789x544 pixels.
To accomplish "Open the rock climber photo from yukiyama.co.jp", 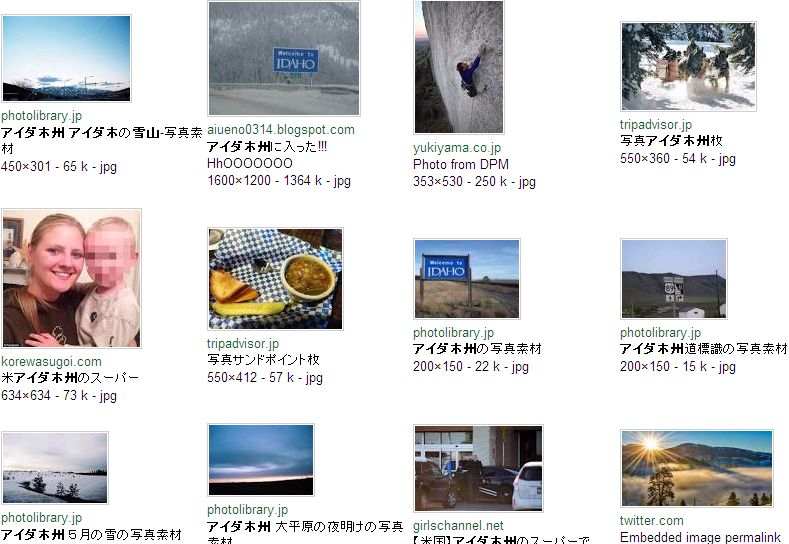I will pos(458,67).
